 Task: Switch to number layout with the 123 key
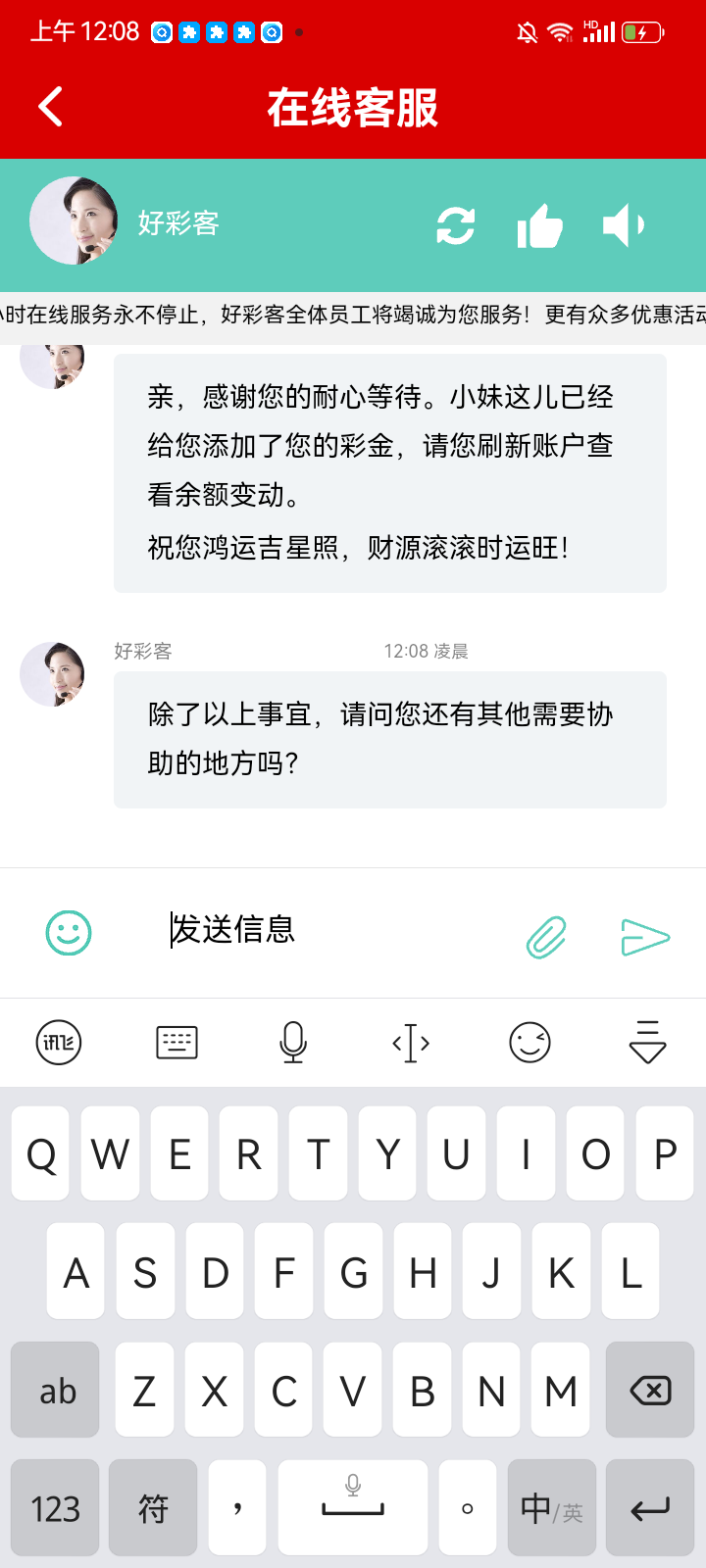(54, 1507)
